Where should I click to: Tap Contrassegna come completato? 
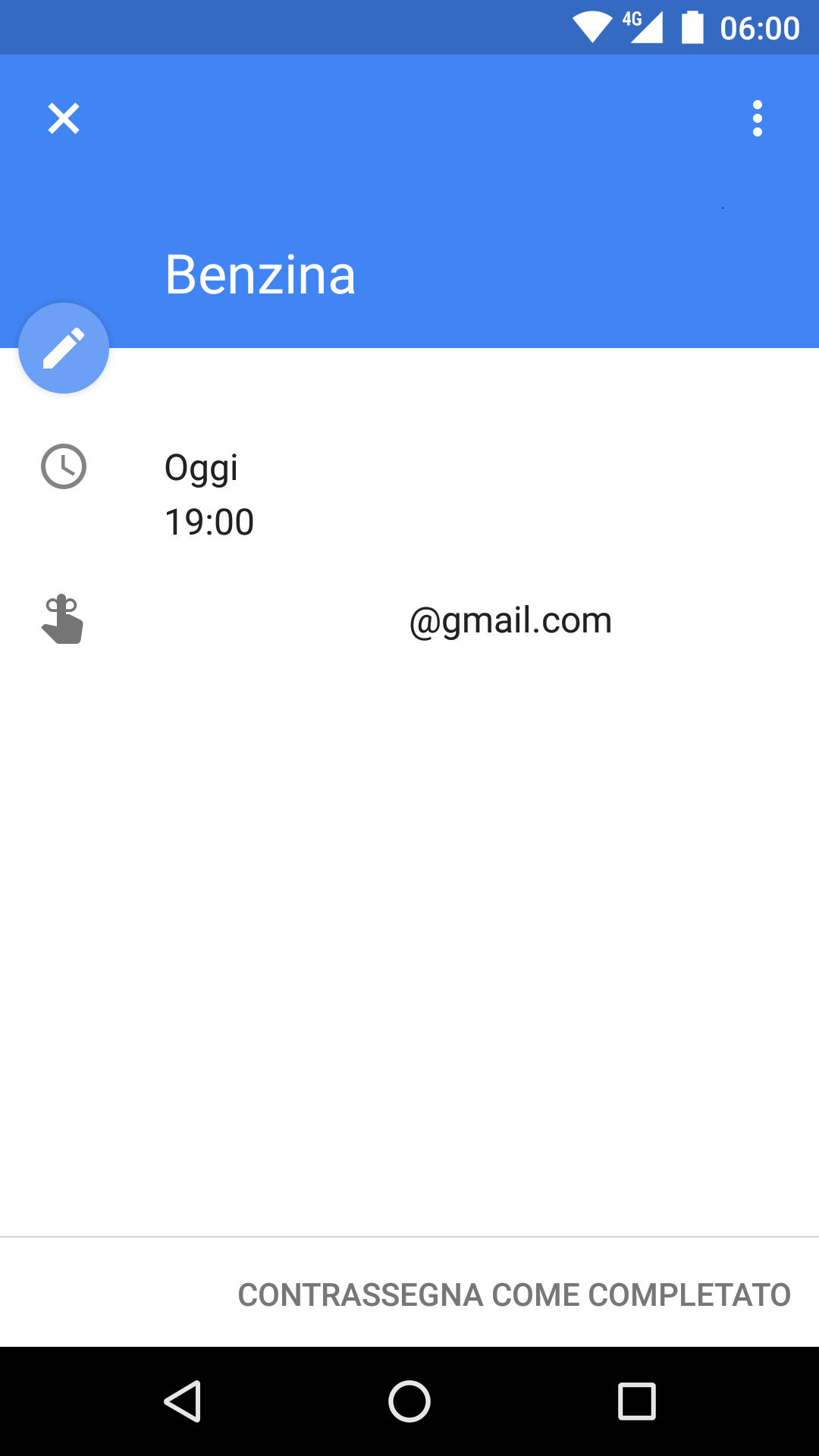(x=514, y=1294)
